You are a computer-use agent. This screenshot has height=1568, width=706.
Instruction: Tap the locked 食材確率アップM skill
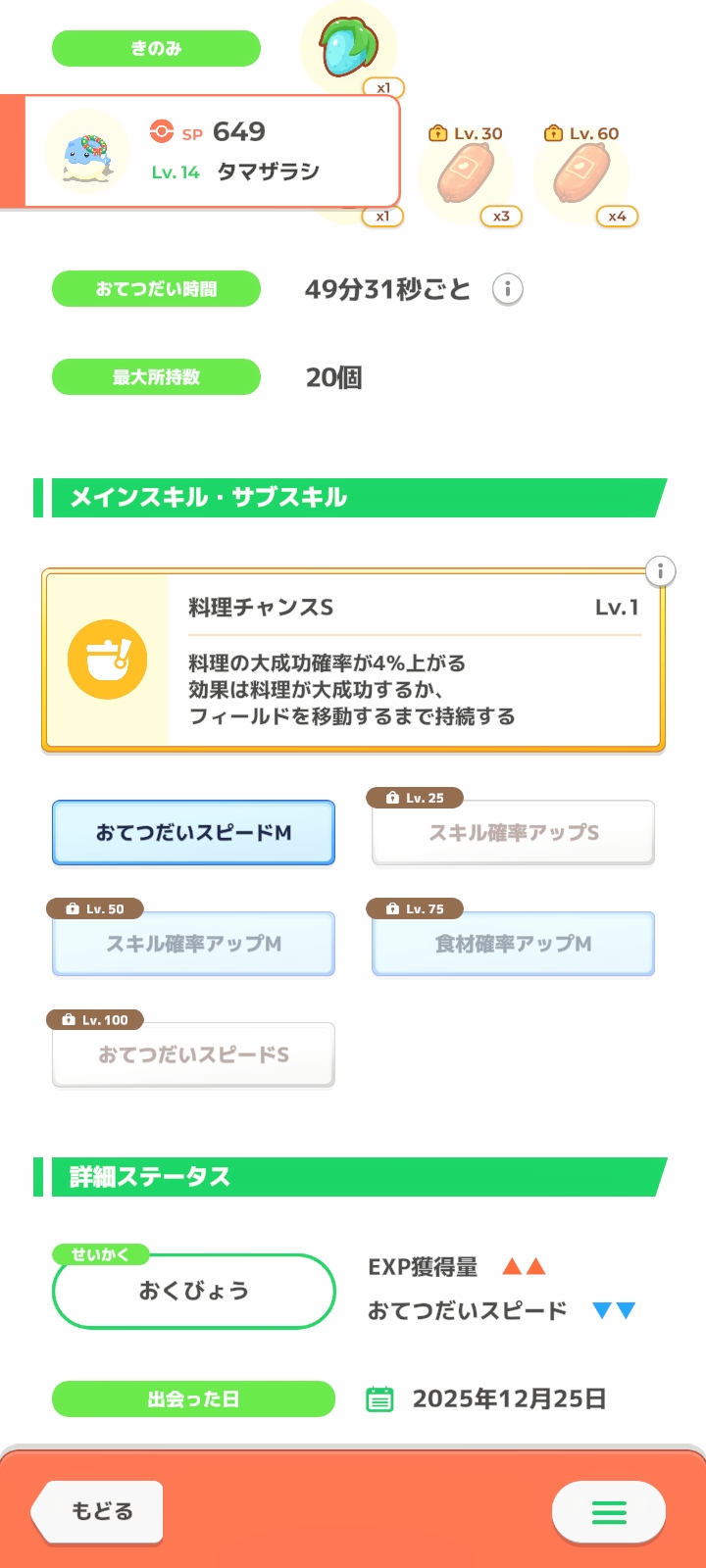513,943
